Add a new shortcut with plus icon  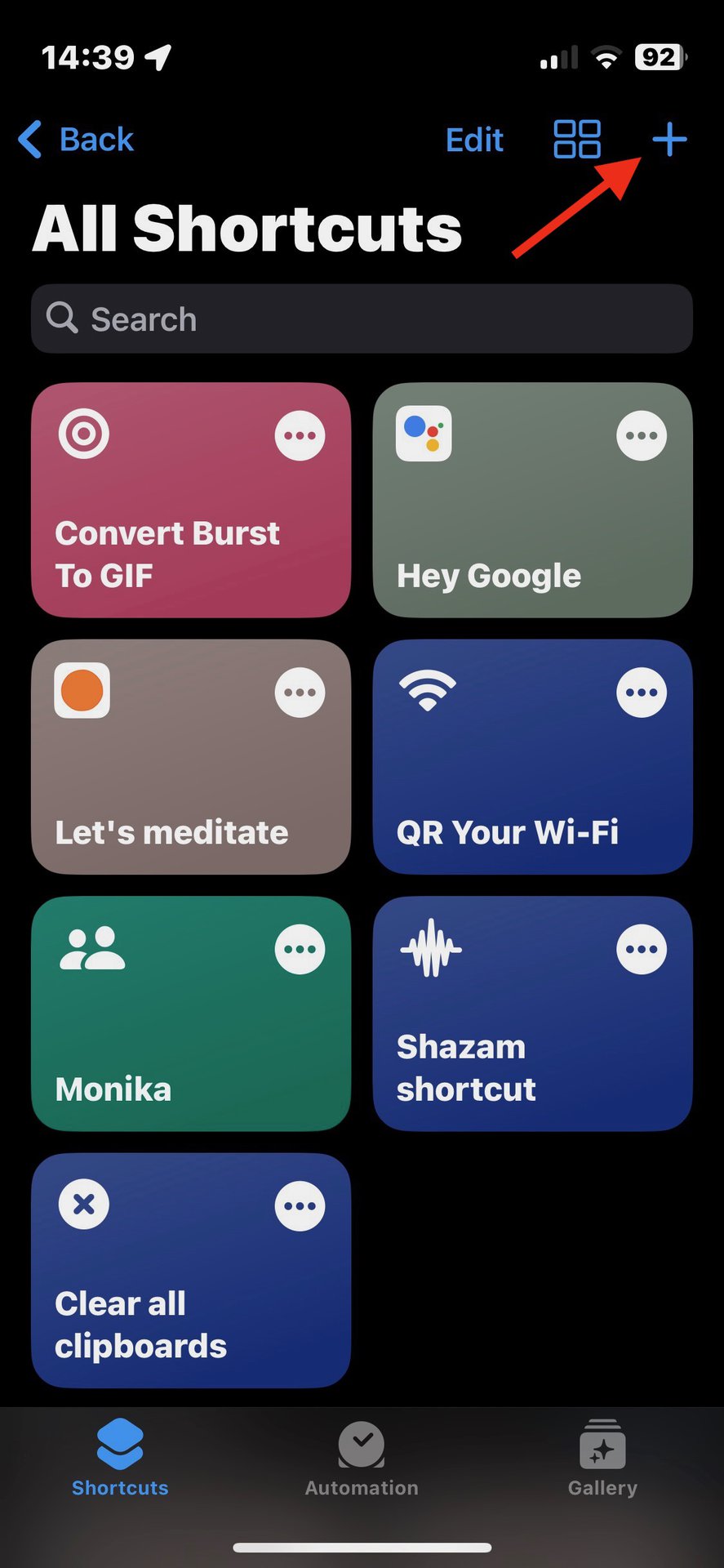click(669, 140)
